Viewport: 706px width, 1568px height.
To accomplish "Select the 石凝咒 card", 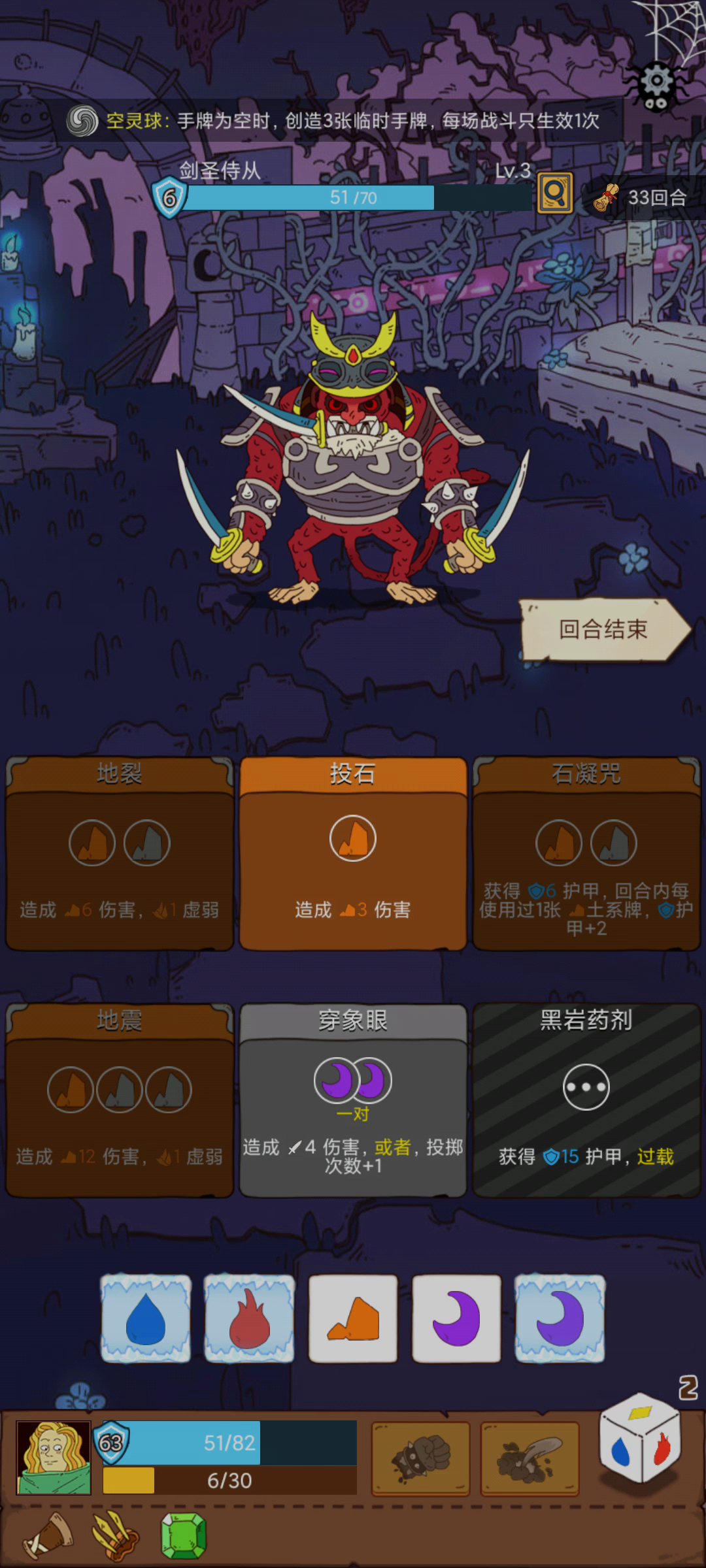I will tap(586, 853).
